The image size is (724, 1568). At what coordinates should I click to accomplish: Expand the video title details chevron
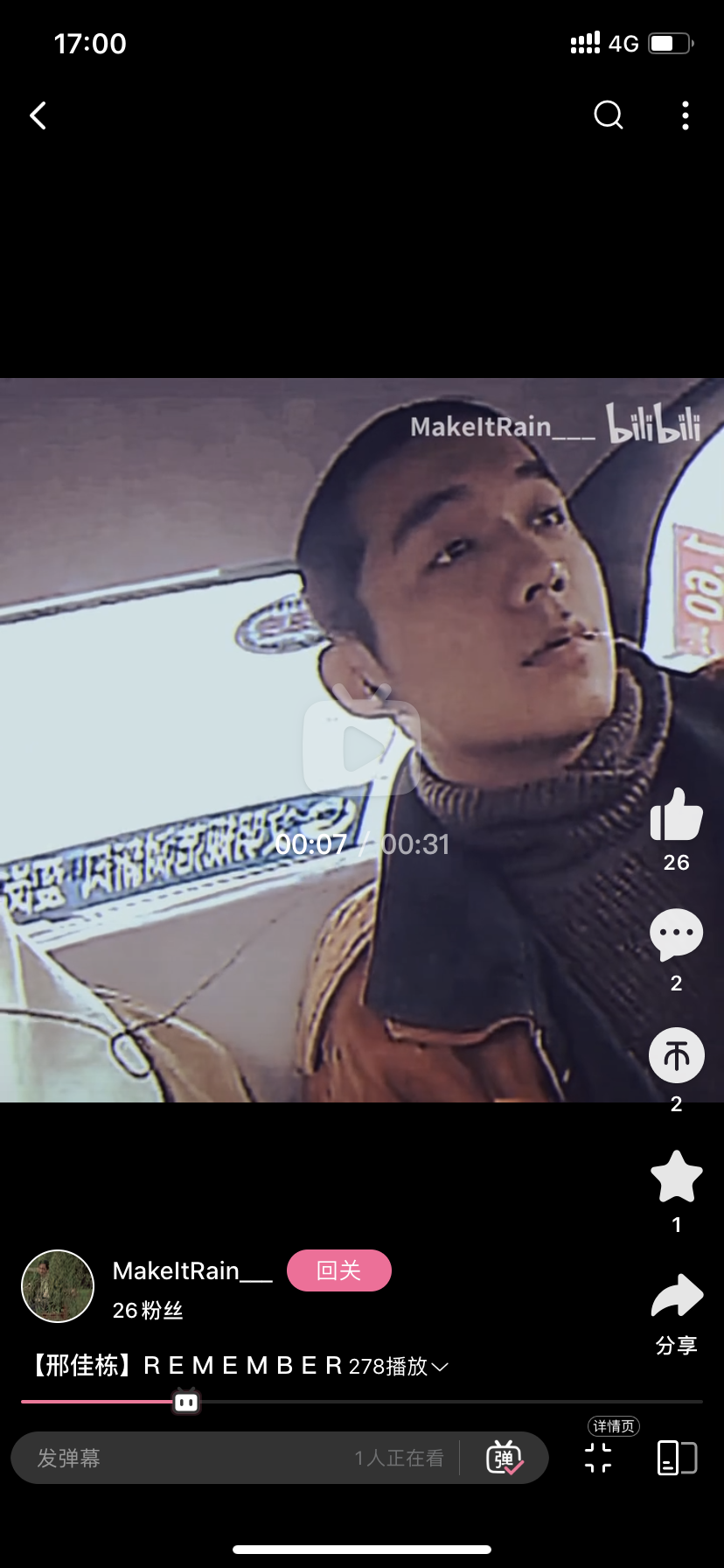click(440, 1367)
